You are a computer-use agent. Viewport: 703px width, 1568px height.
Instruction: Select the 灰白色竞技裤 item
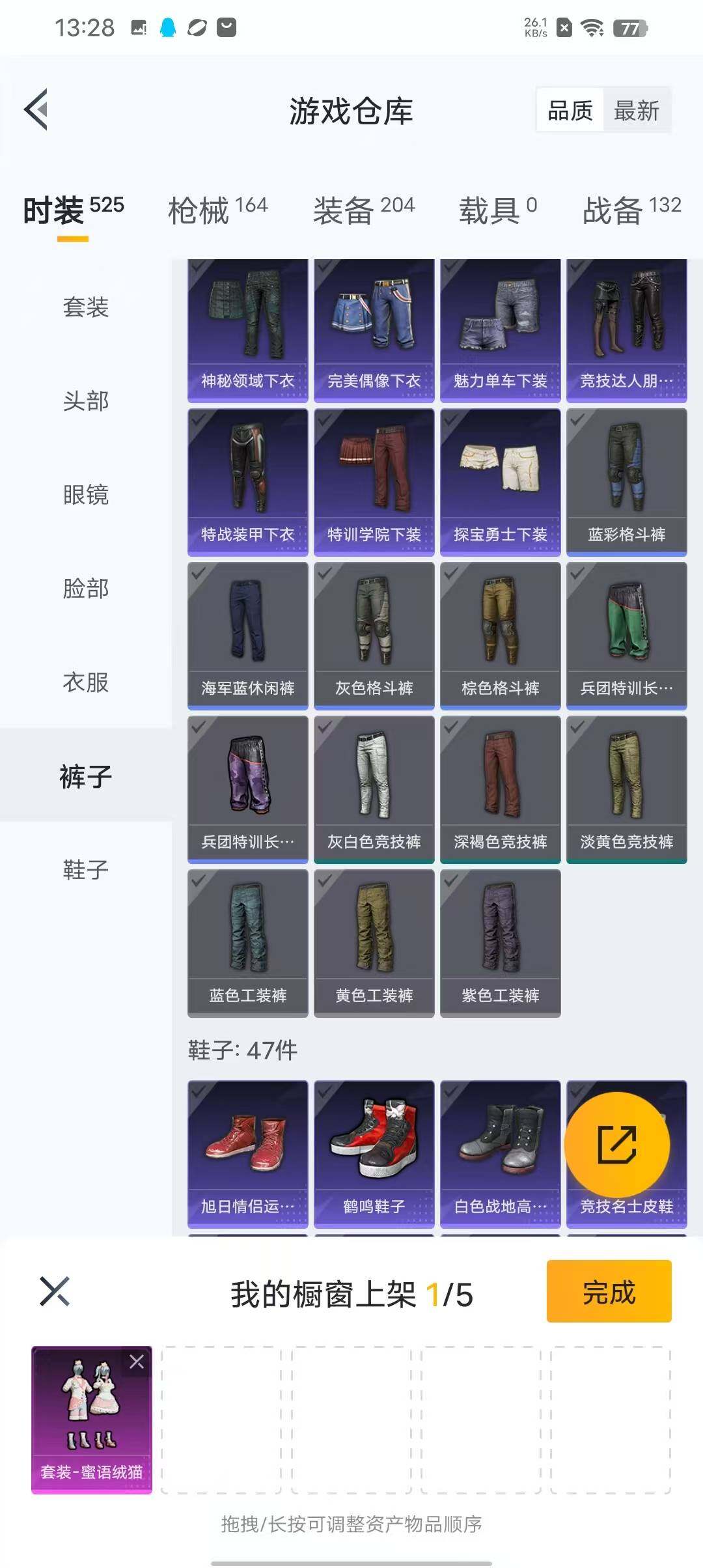click(374, 789)
